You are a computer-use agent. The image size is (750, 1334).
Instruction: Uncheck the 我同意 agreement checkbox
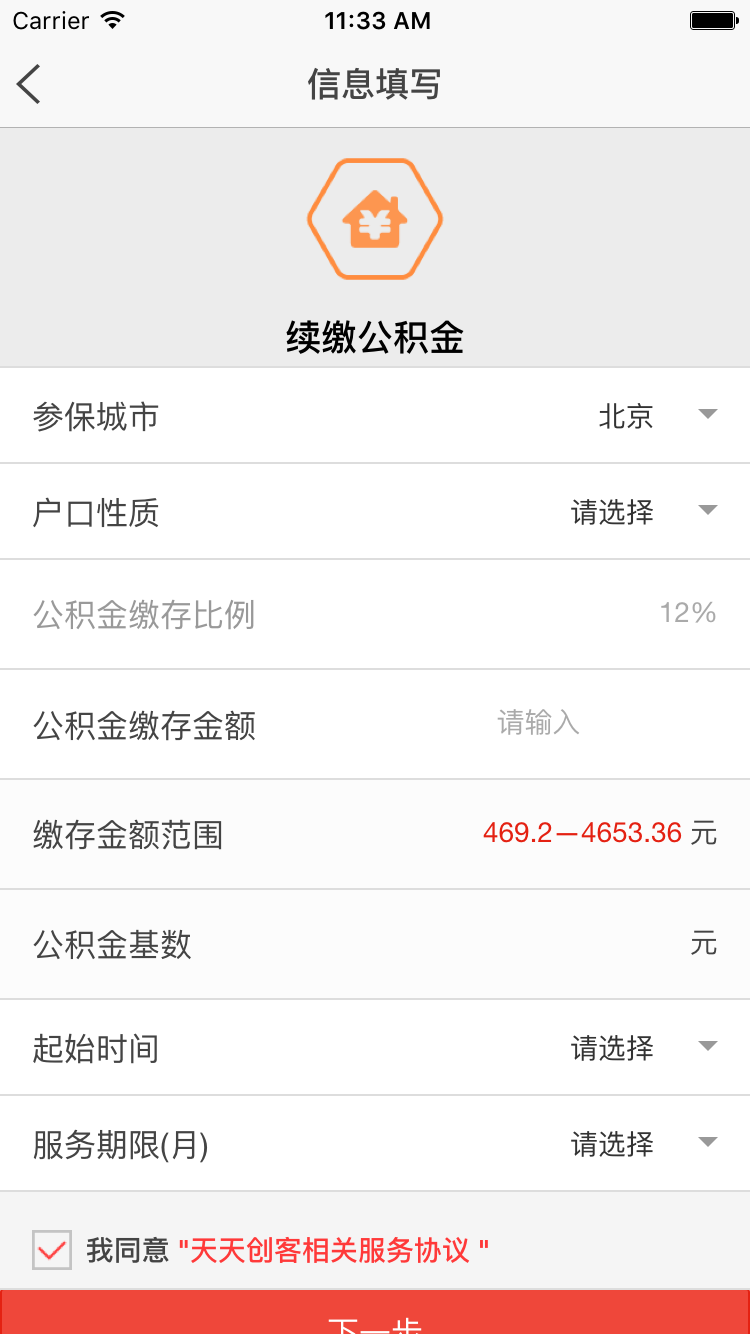tap(52, 1249)
